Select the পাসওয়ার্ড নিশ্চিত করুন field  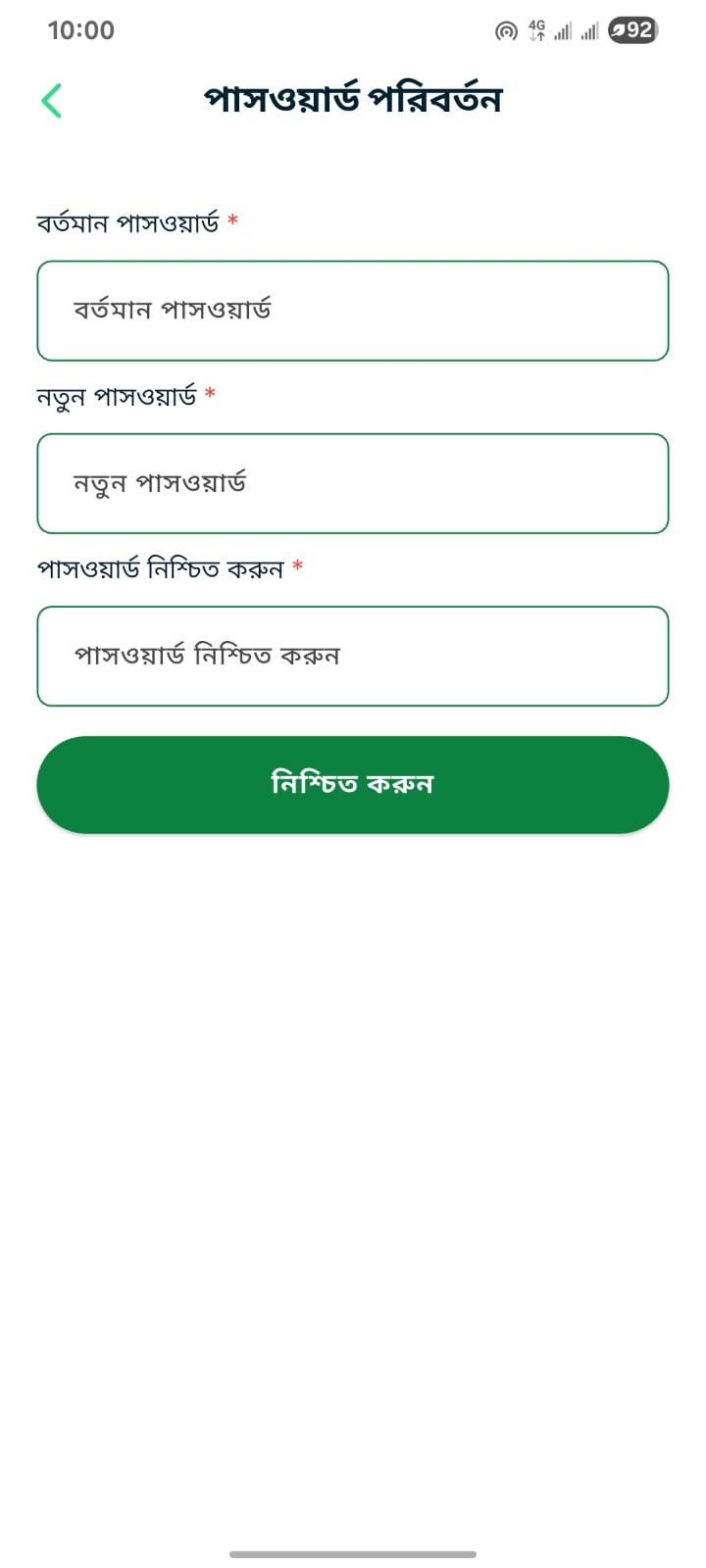click(353, 656)
